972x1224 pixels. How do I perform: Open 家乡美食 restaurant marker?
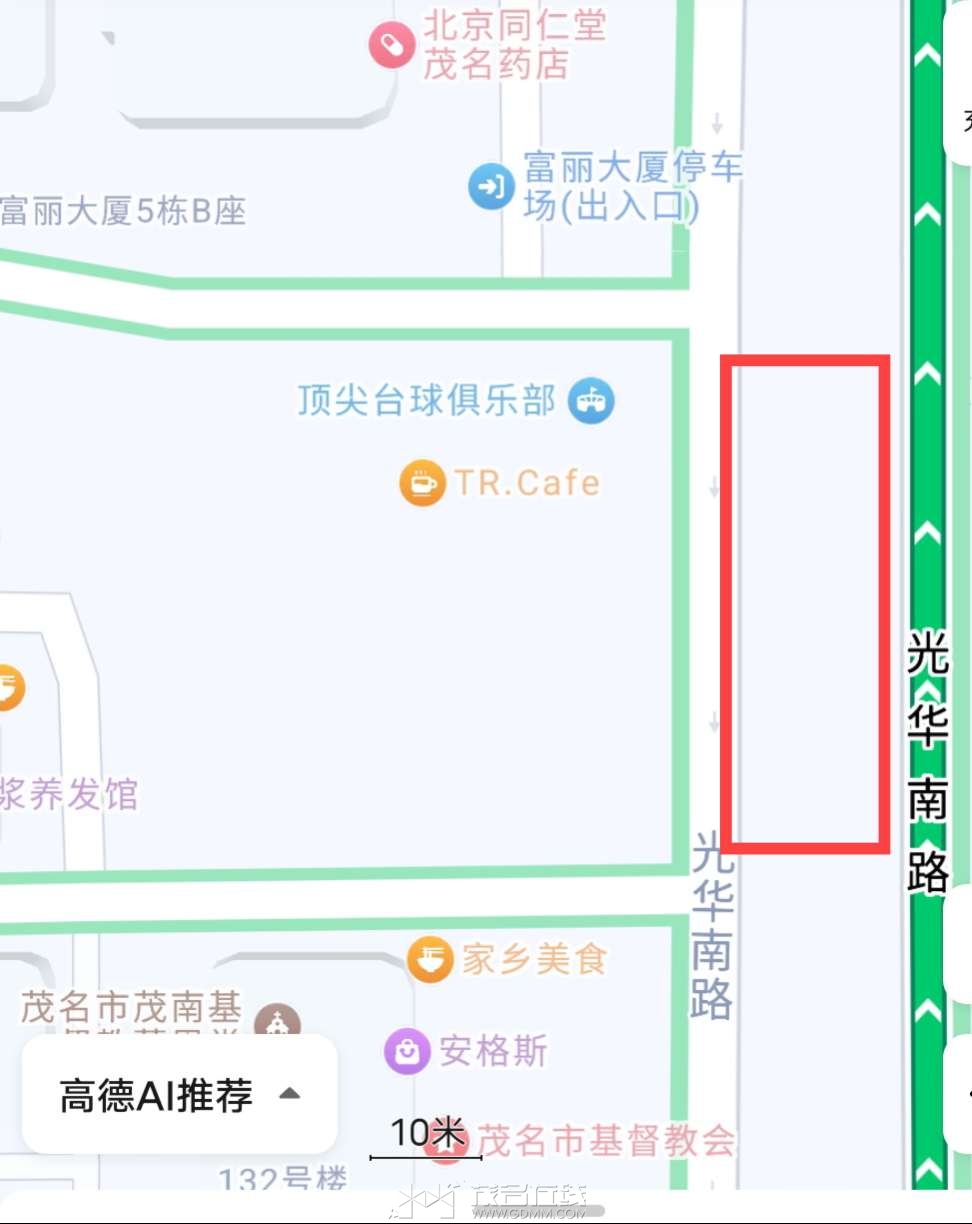pos(430,960)
